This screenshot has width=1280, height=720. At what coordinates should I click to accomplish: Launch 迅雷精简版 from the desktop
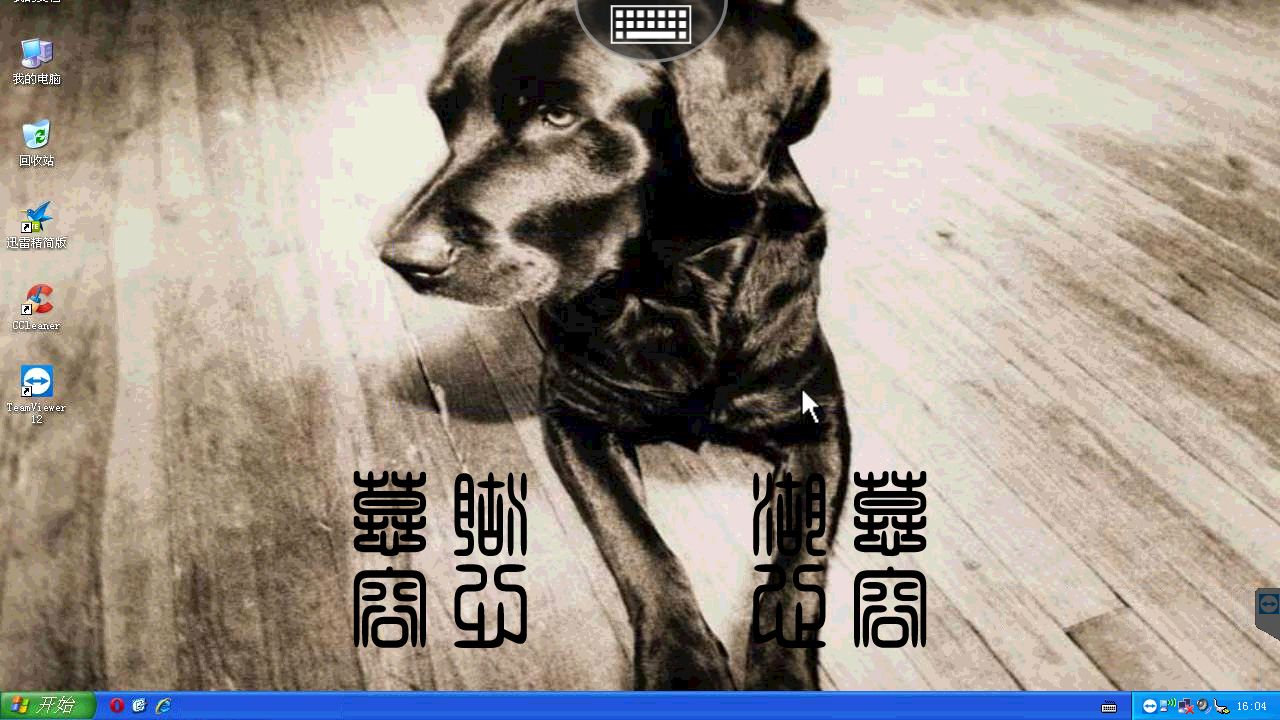[37, 218]
